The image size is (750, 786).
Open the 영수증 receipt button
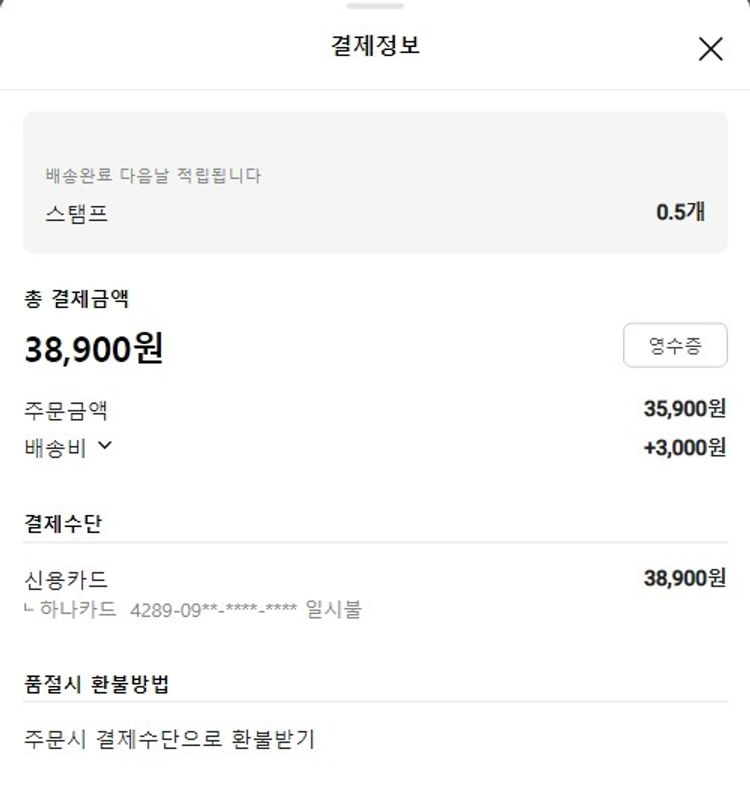click(675, 346)
